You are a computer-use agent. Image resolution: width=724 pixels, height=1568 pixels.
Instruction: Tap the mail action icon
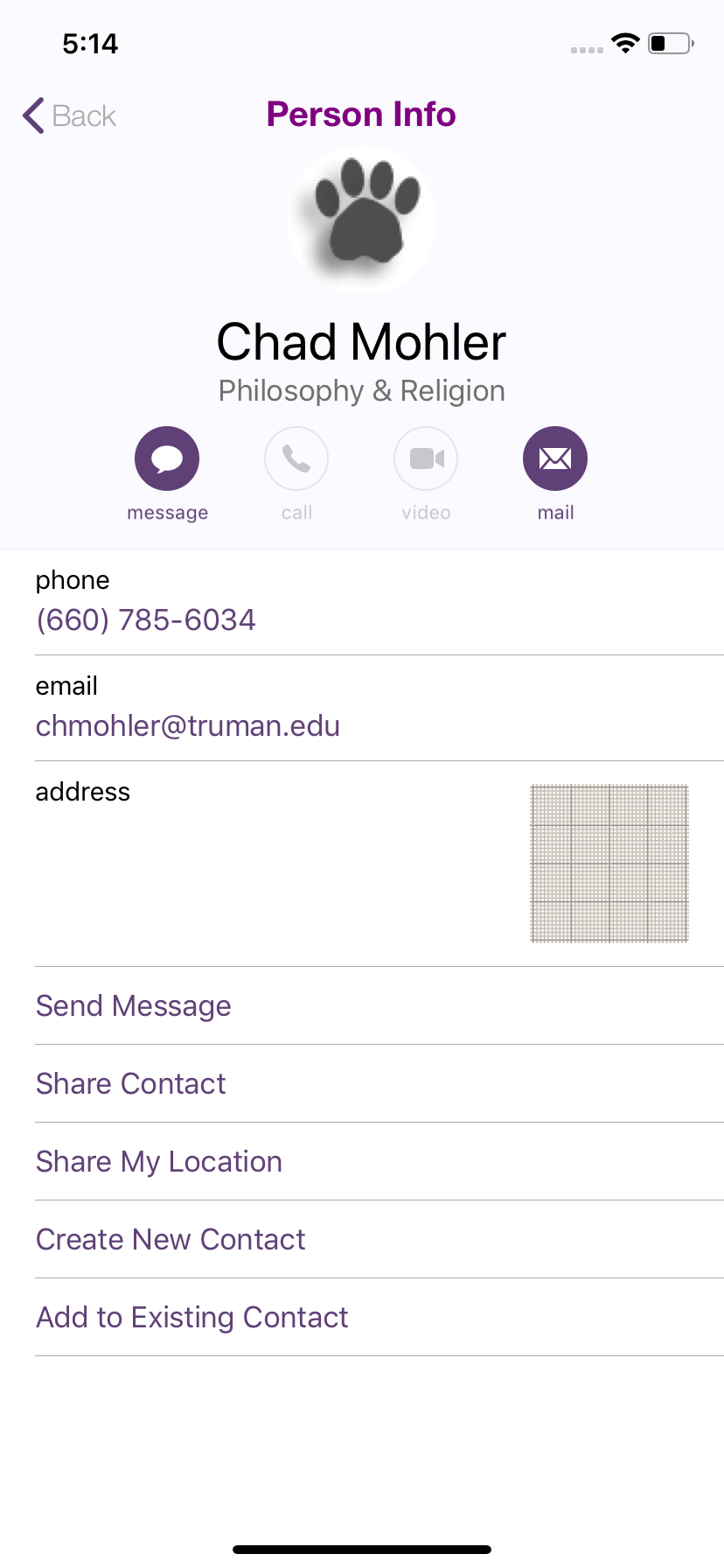click(x=555, y=458)
